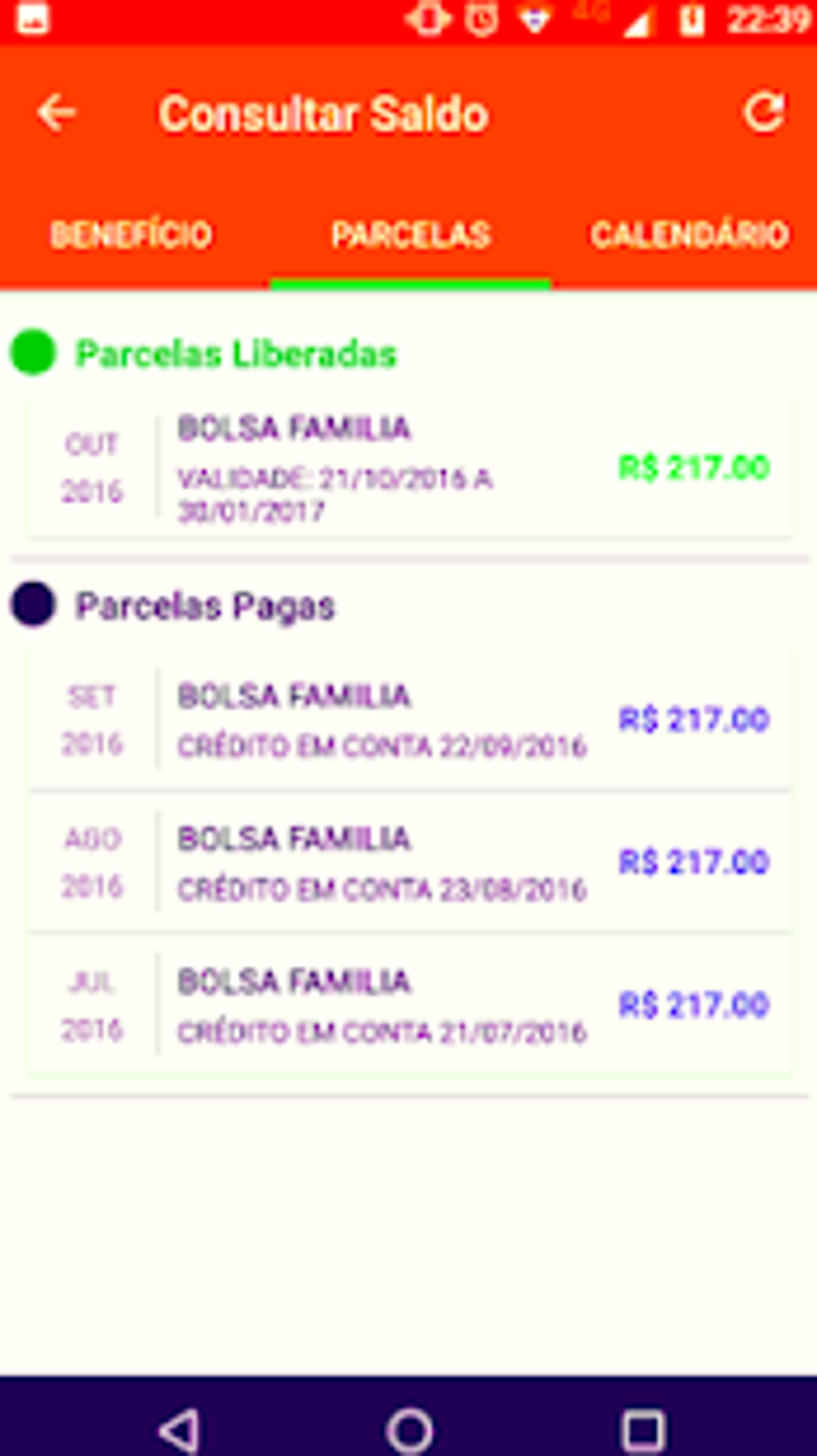817x1456 pixels.
Task: Tap the AGO 2016 paid installment
Action: (x=410, y=863)
